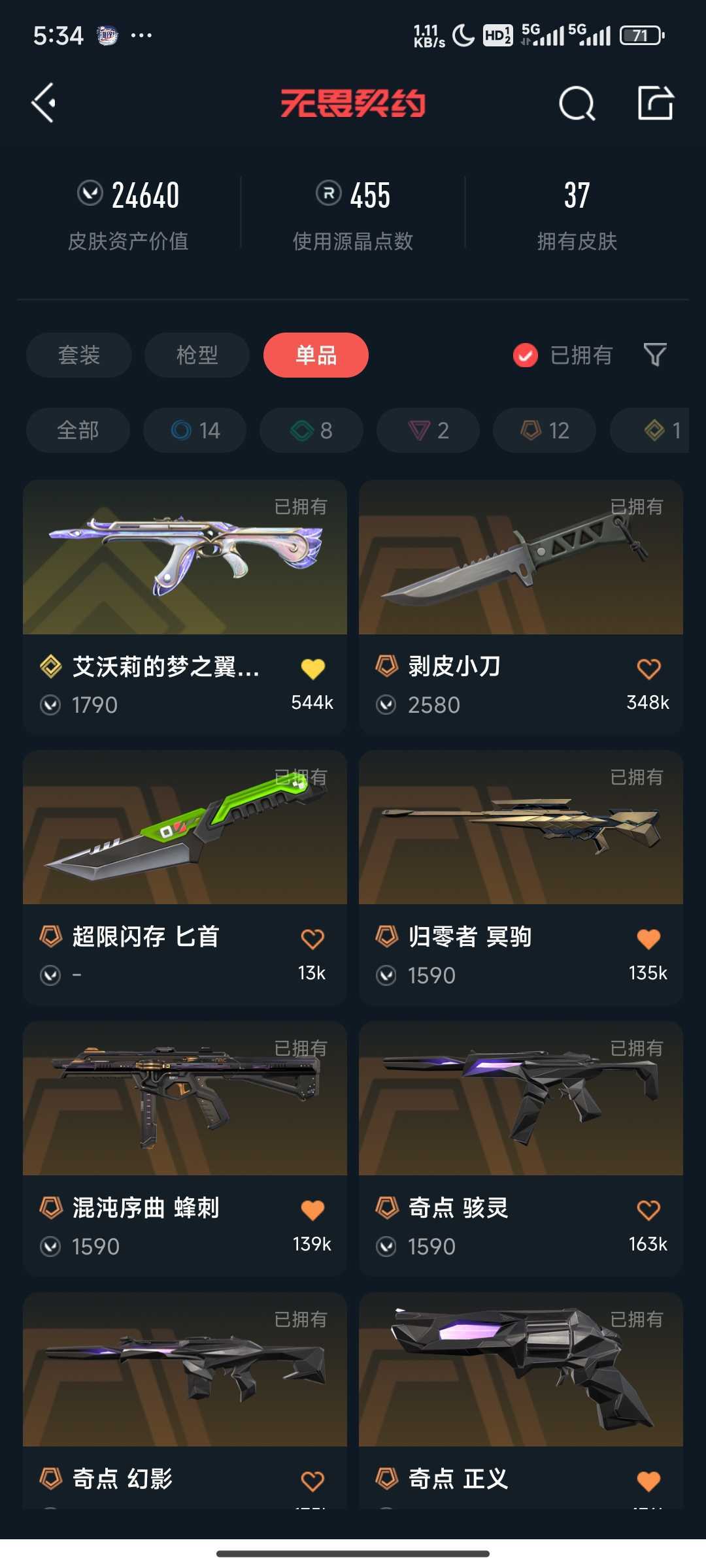Image resolution: width=706 pixels, height=1568 pixels.
Task: Share this skin collection page
Action: click(655, 103)
